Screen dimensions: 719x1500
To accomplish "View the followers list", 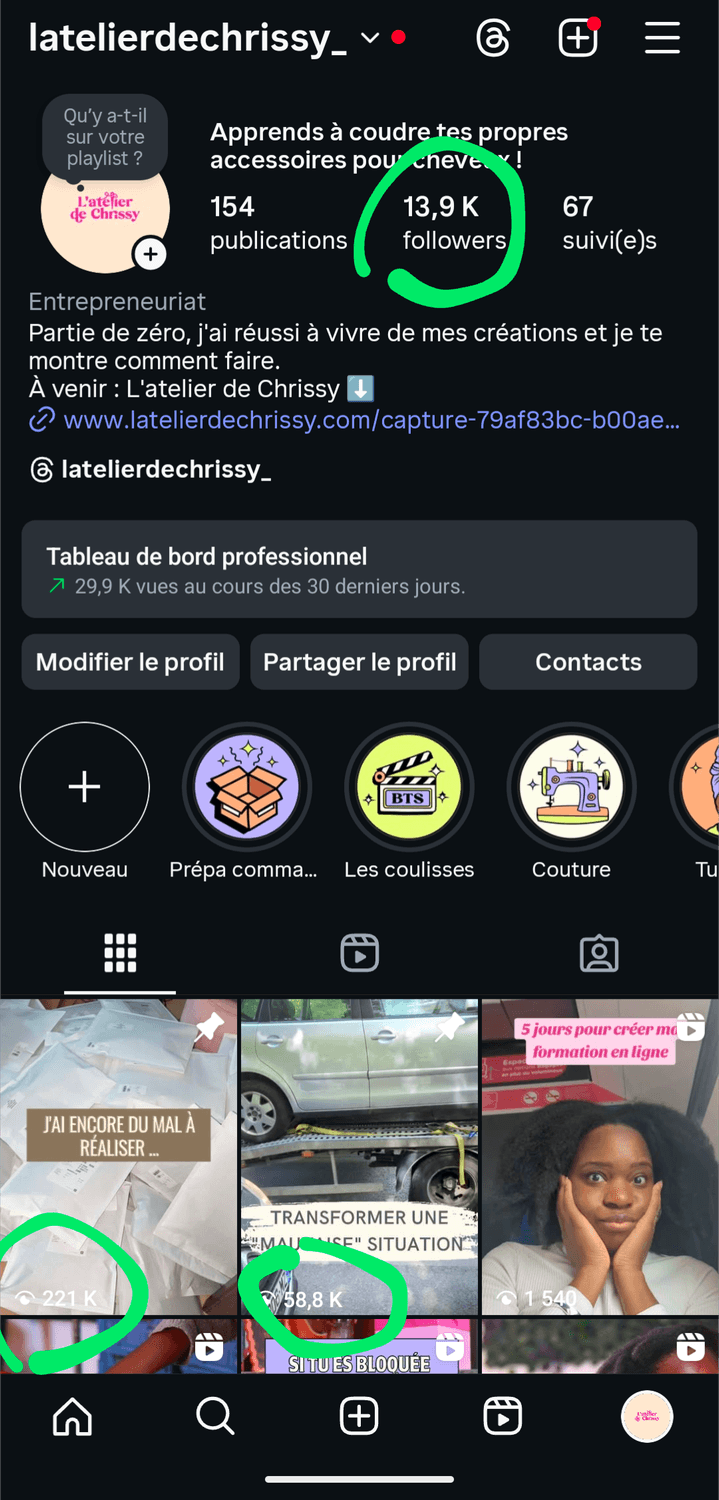I will [453, 222].
